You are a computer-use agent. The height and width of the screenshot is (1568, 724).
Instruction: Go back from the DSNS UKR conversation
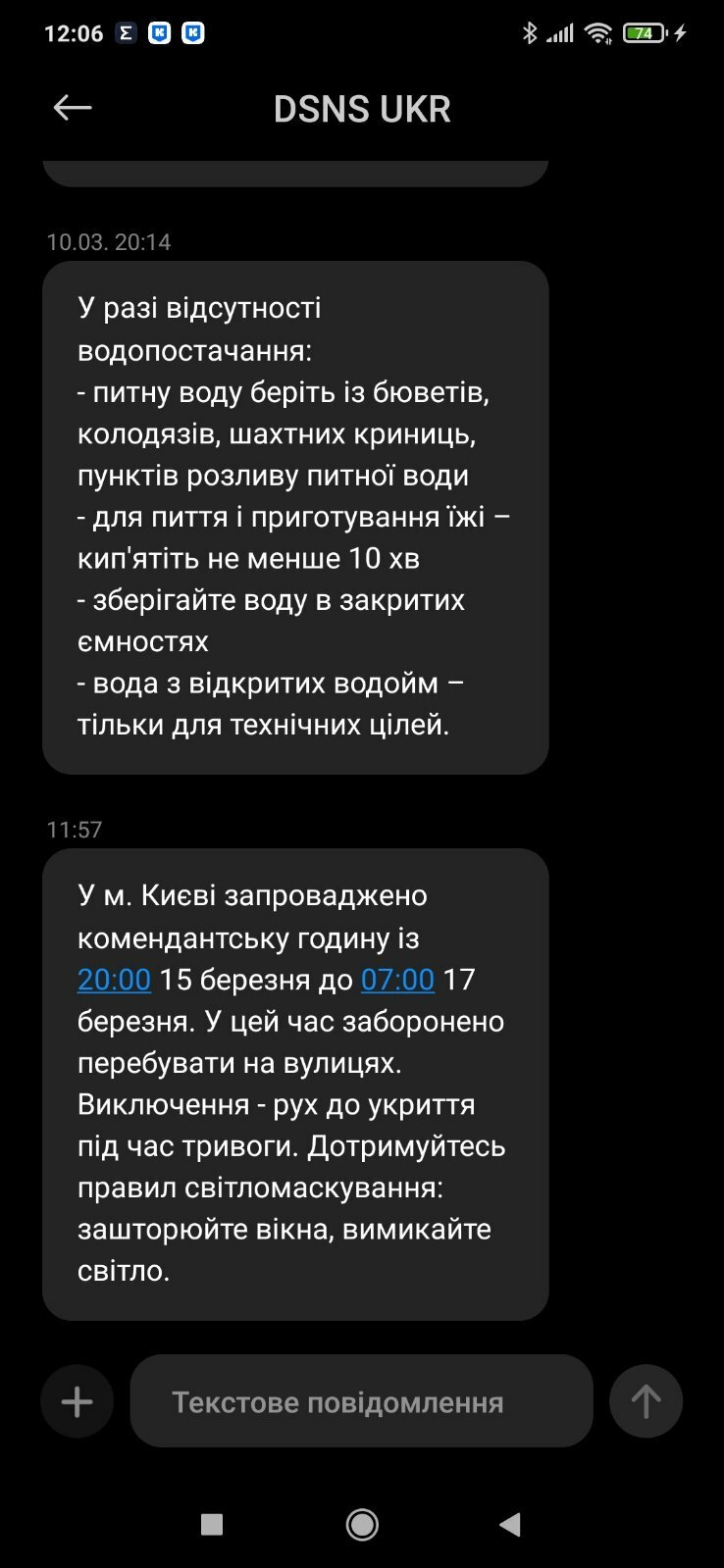pyautogui.click(x=73, y=108)
